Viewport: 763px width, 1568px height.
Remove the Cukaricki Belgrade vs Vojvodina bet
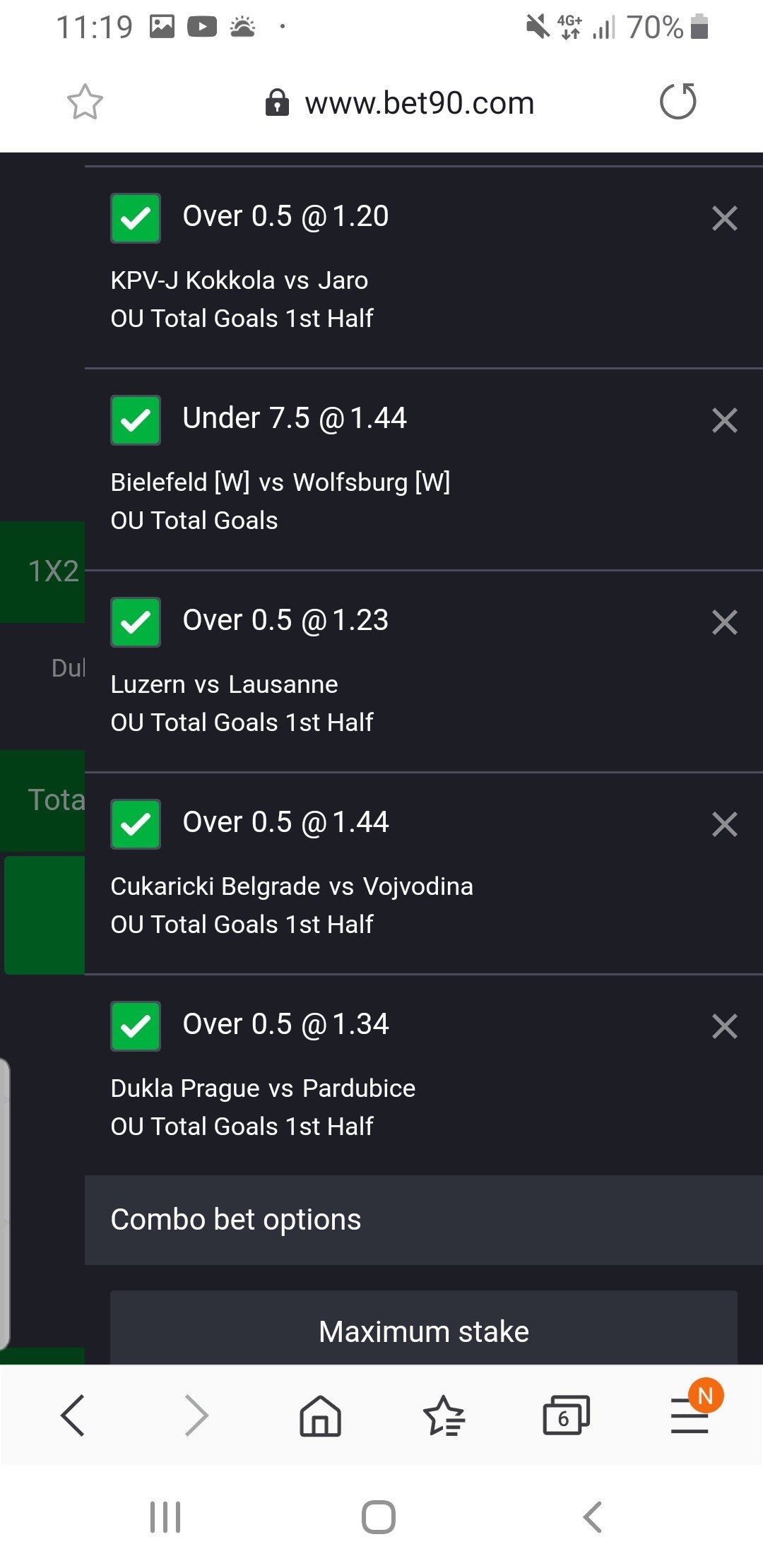(724, 824)
